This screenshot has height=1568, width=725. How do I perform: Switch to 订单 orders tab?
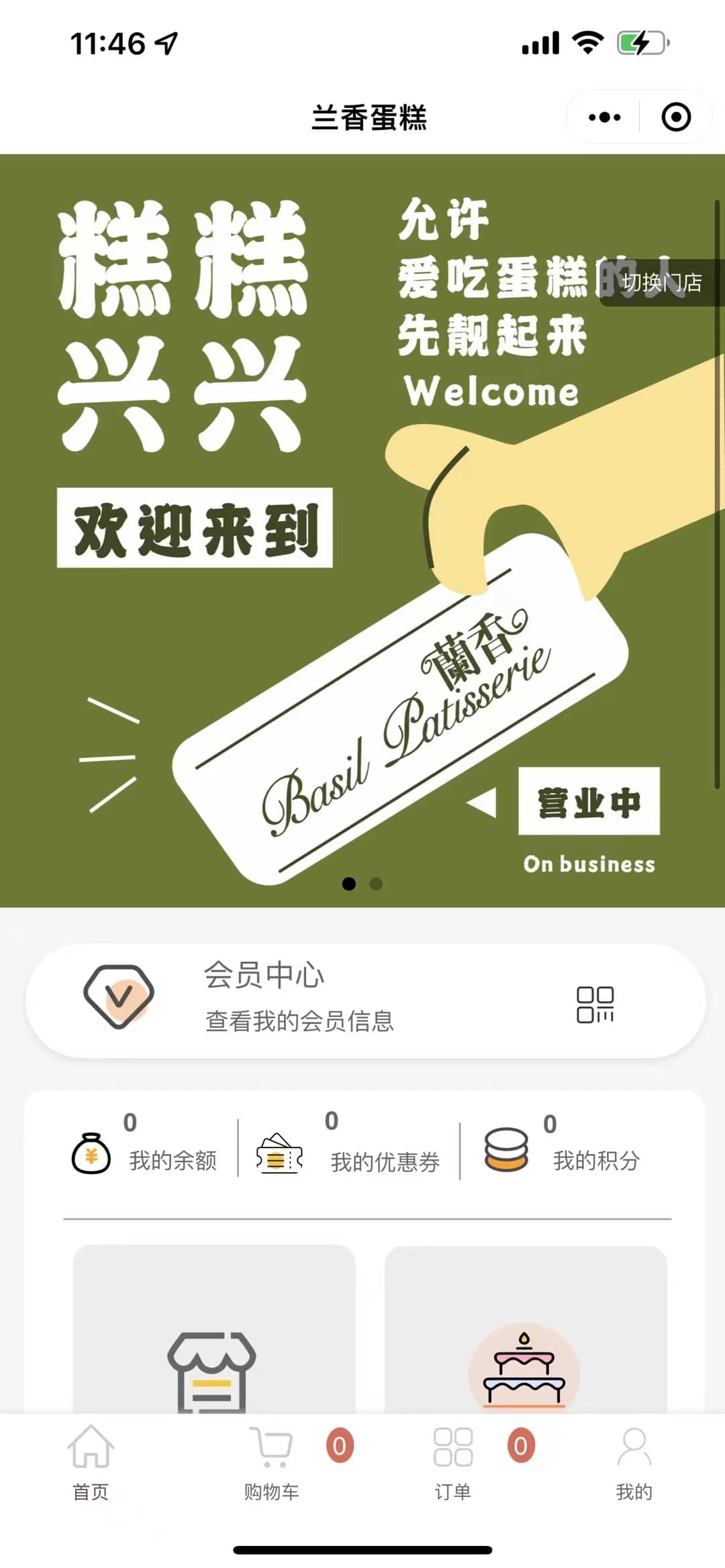[x=453, y=1463]
